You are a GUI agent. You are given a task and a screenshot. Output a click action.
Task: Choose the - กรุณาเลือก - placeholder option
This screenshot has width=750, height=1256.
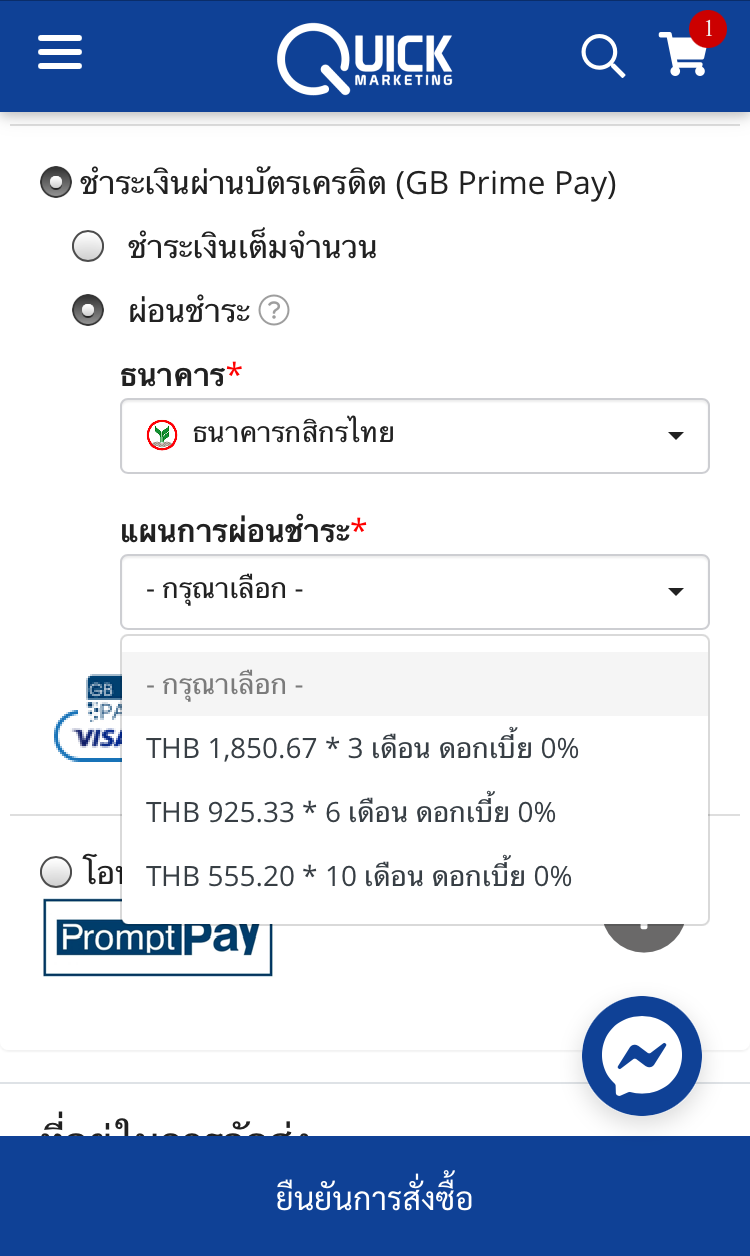[414, 685]
